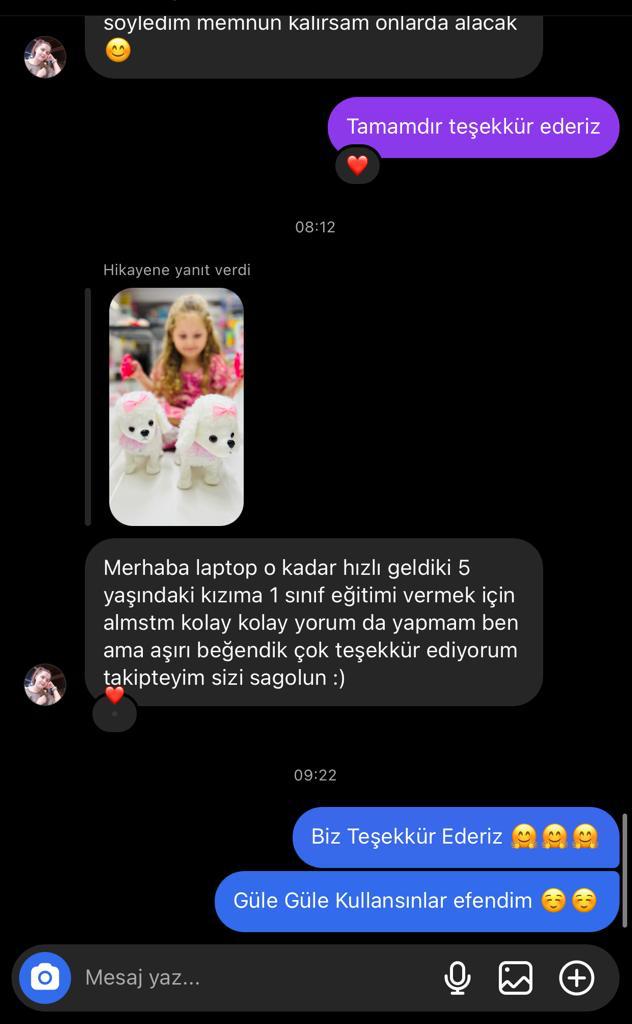Open the photo gallery picker
632x1024 pixels.
(515, 978)
